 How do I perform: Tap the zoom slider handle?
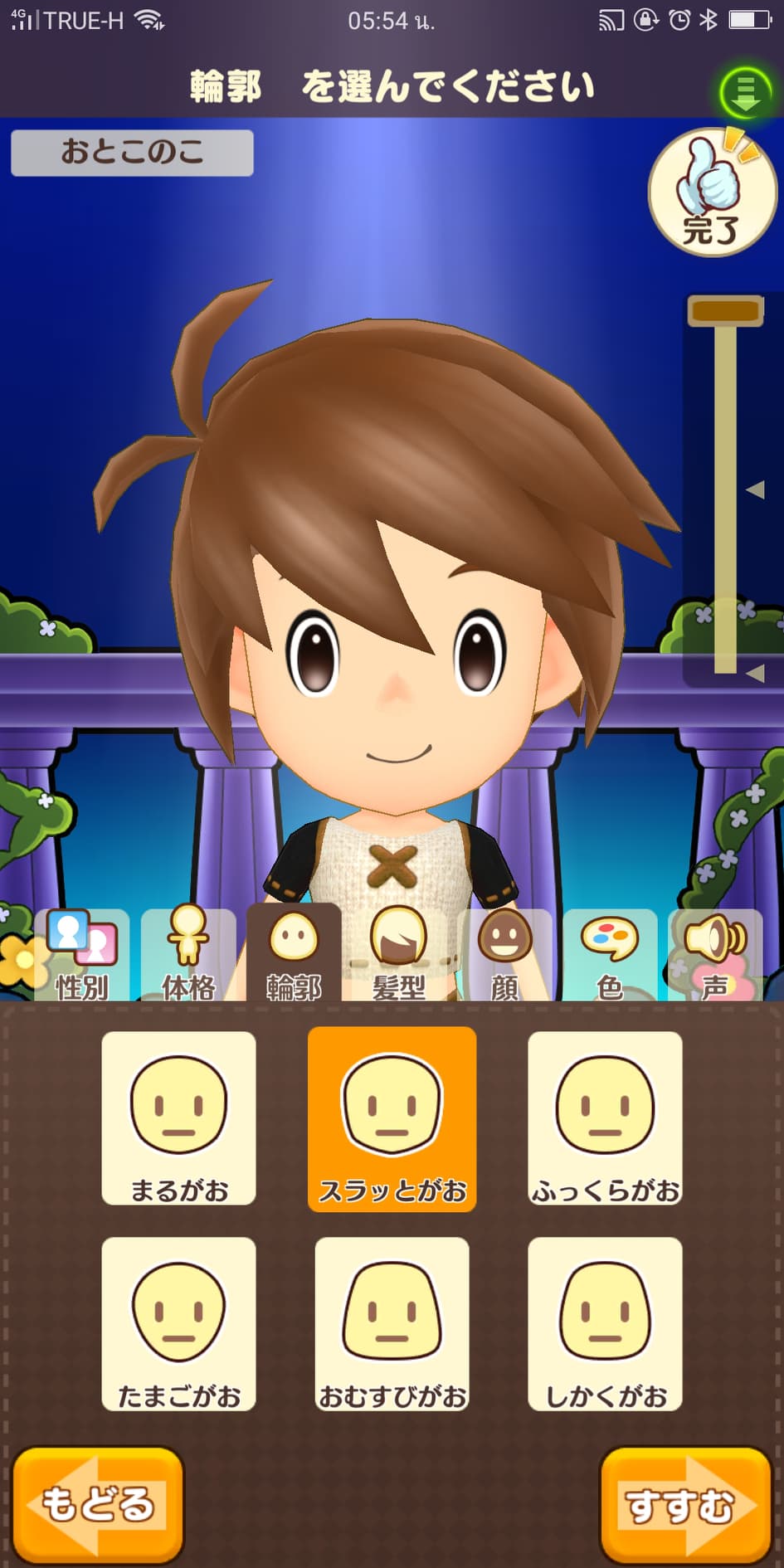coord(725,311)
